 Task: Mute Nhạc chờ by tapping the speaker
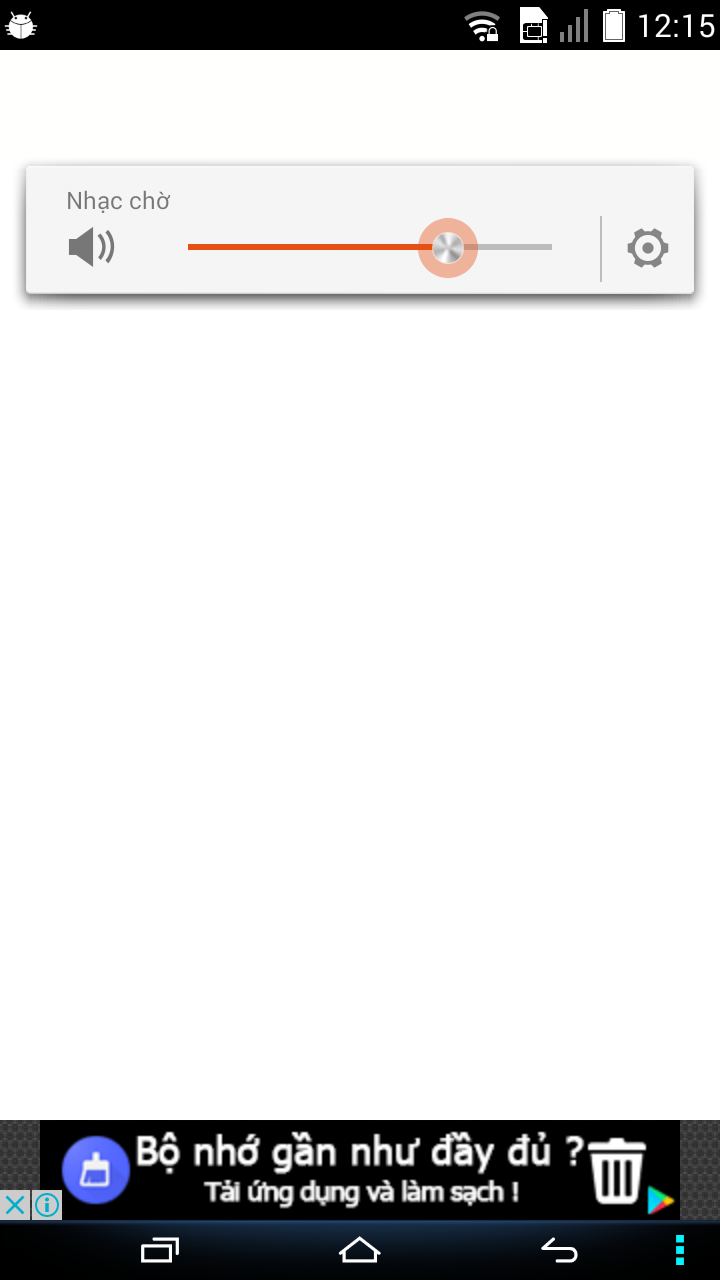coord(91,247)
